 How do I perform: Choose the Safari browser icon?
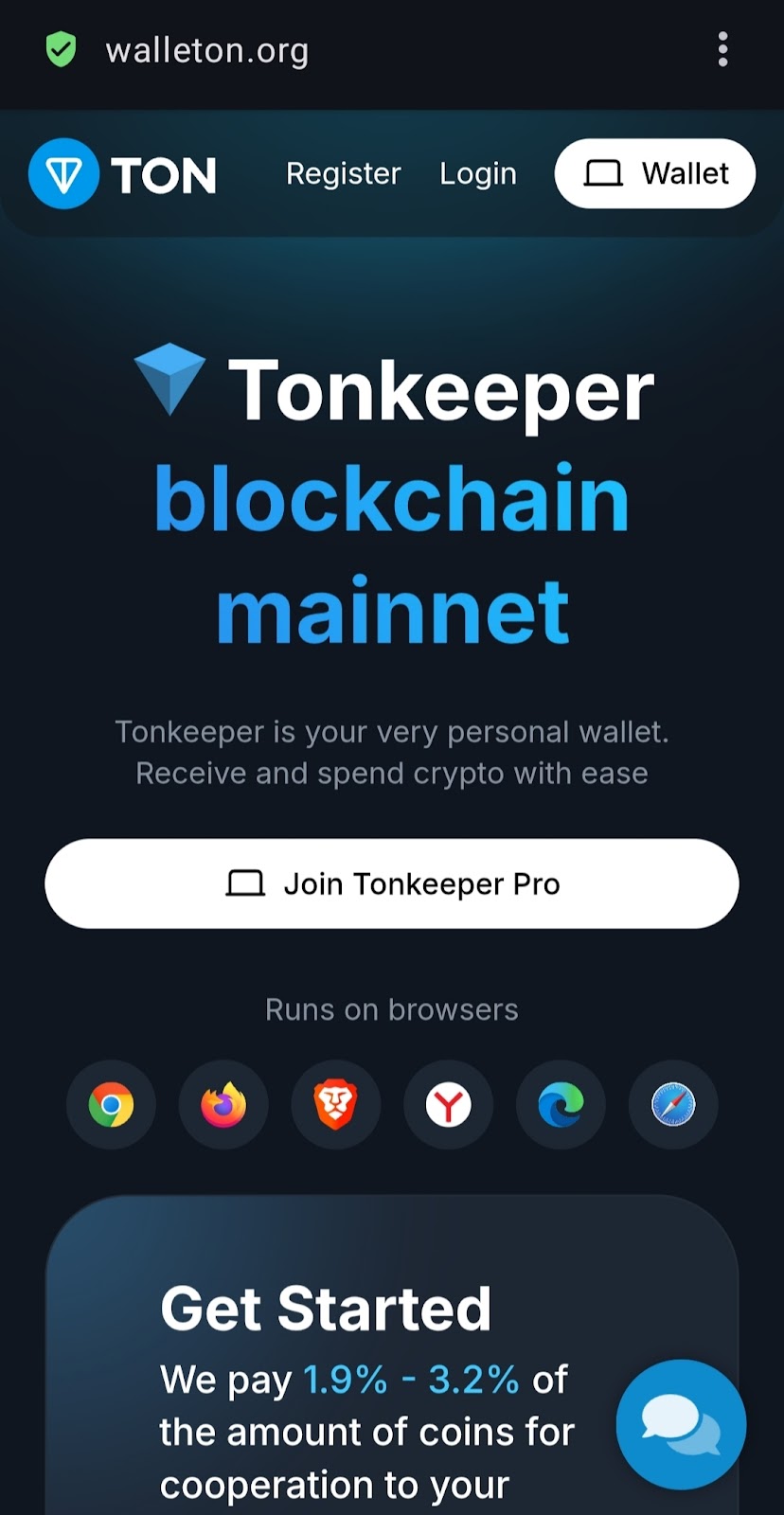point(673,1105)
